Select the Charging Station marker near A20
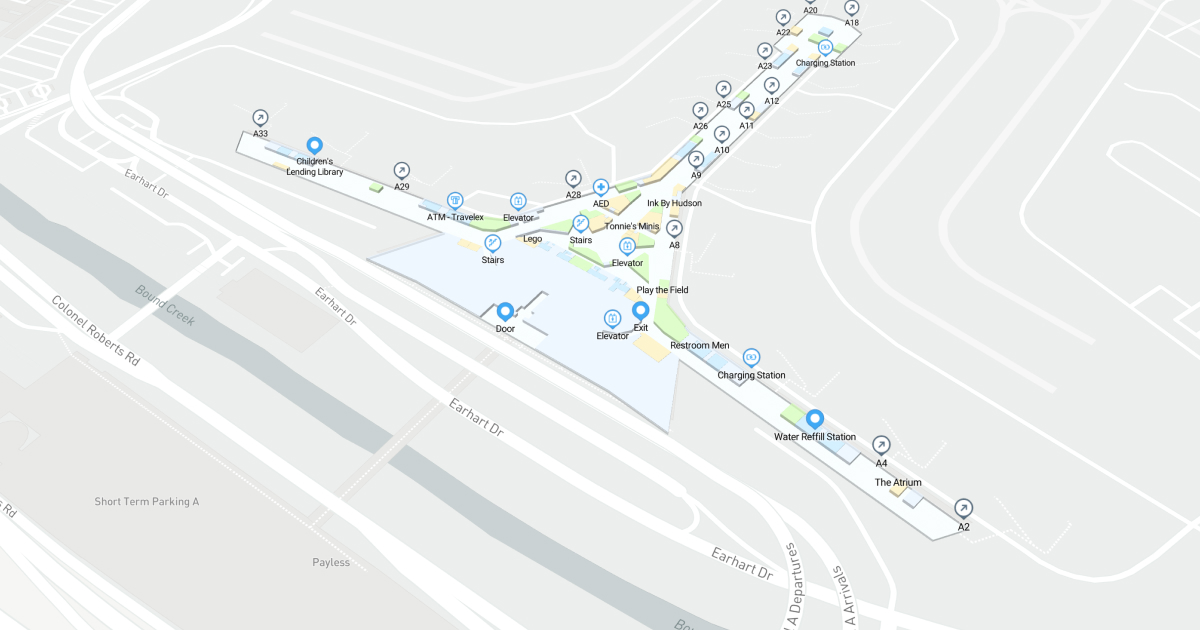The image size is (1200, 630). (825, 46)
